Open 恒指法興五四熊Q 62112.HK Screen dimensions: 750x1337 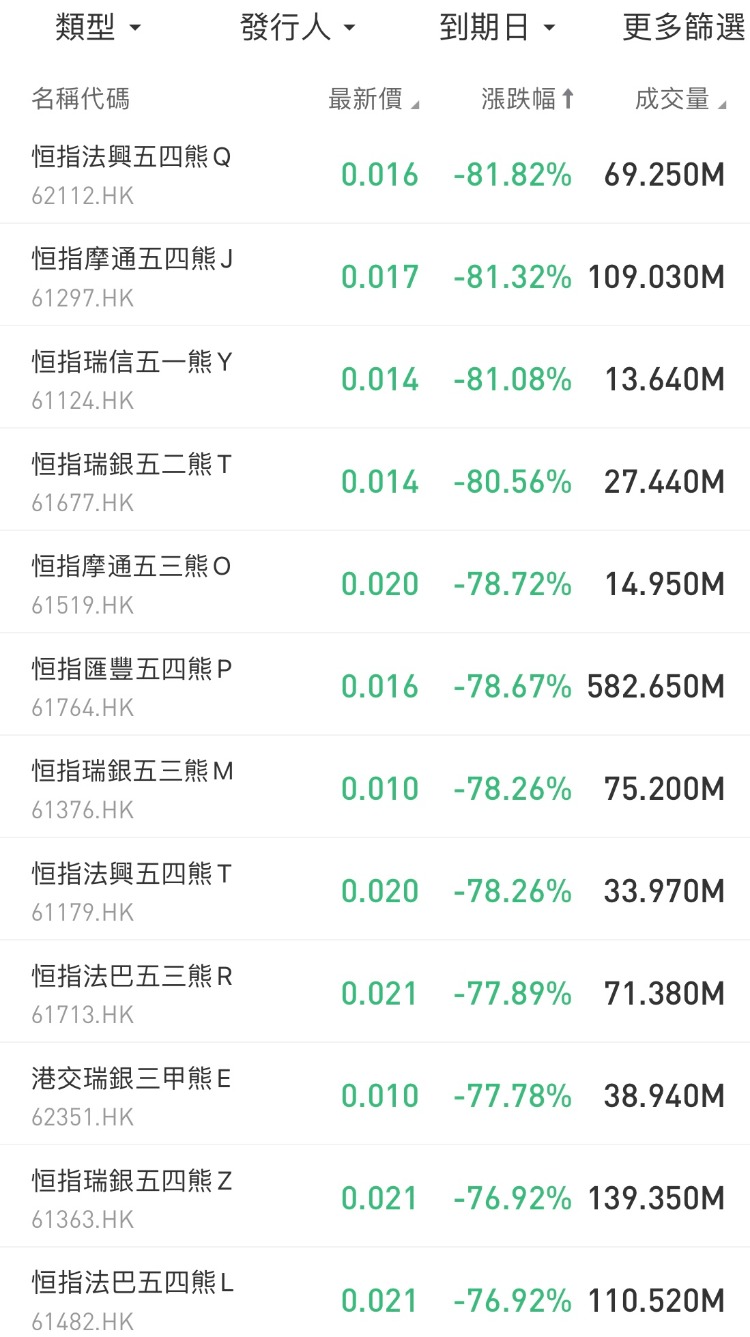[x=375, y=174]
